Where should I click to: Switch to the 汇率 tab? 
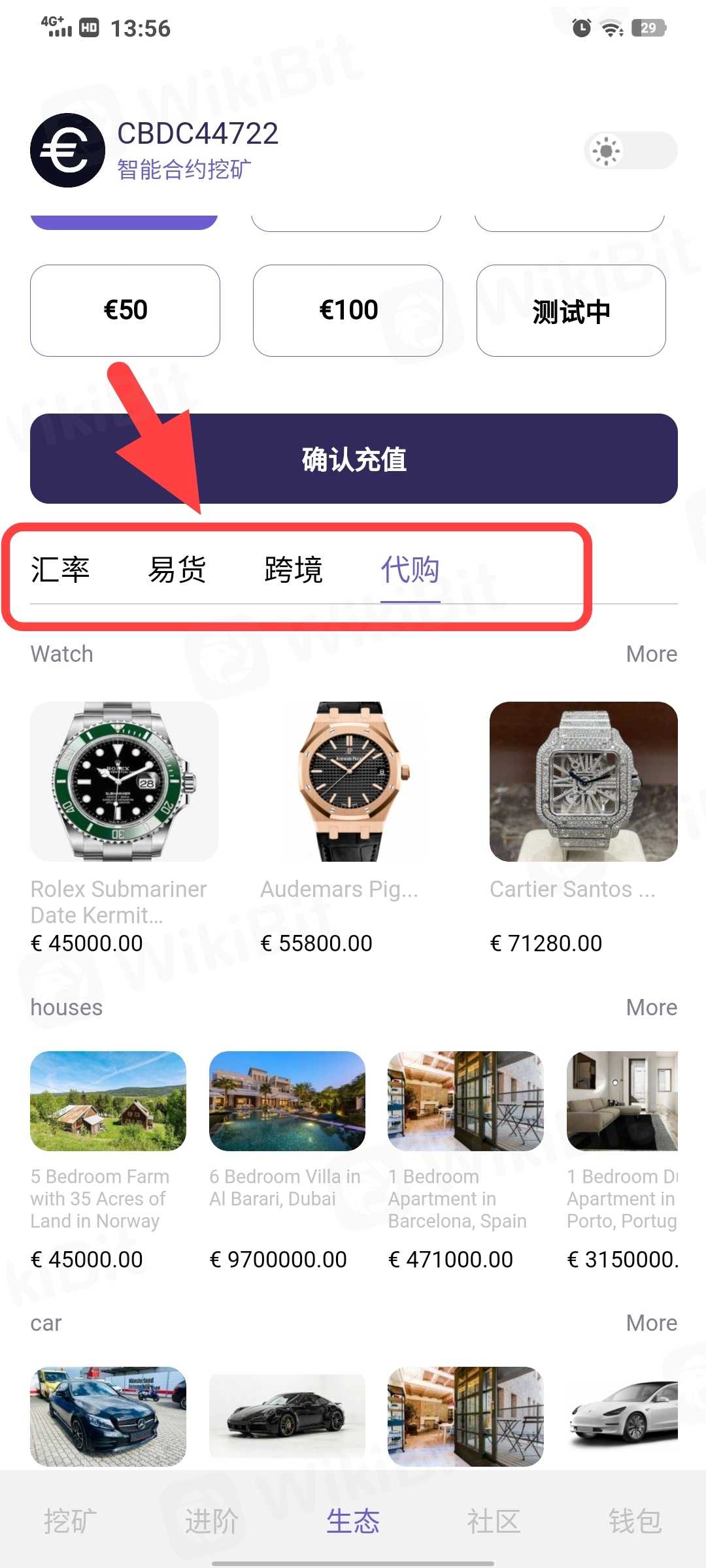click(x=60, y=570)
